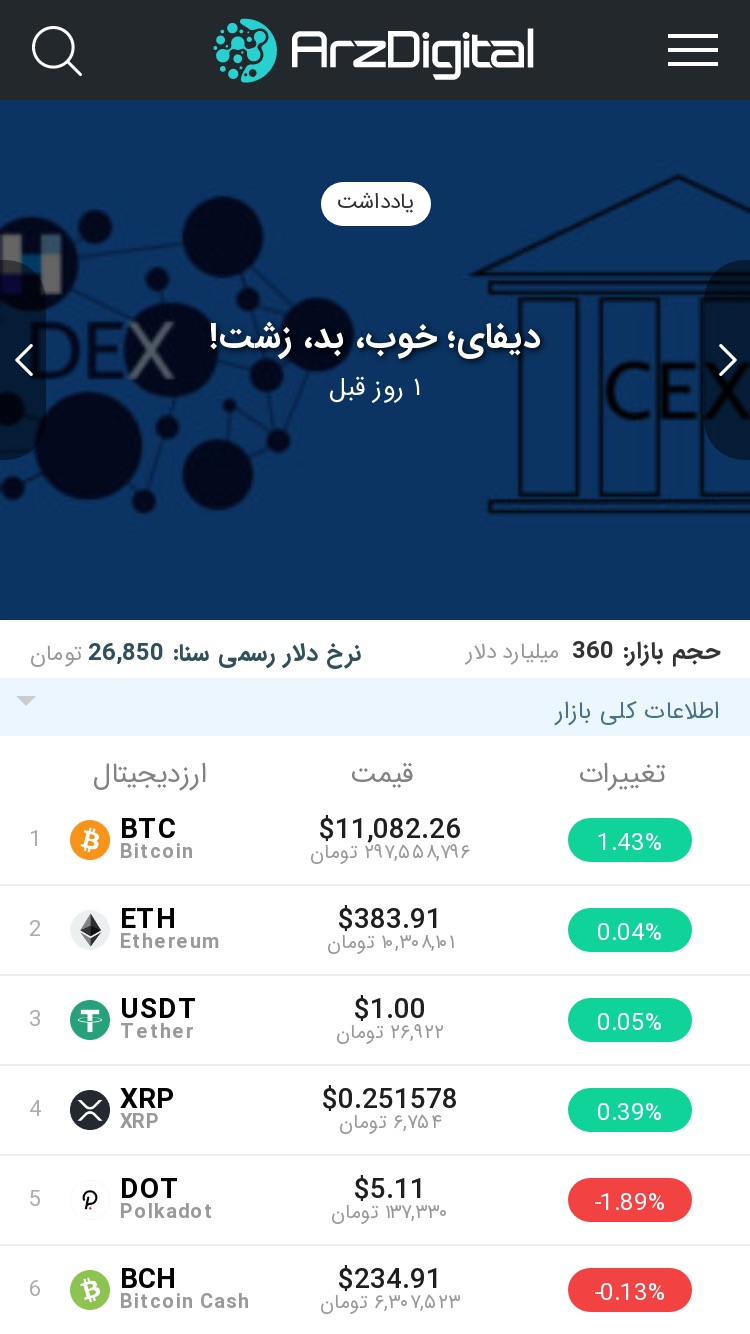Expand the اطلاعات کلی بازار section

(x=375, y=708)
